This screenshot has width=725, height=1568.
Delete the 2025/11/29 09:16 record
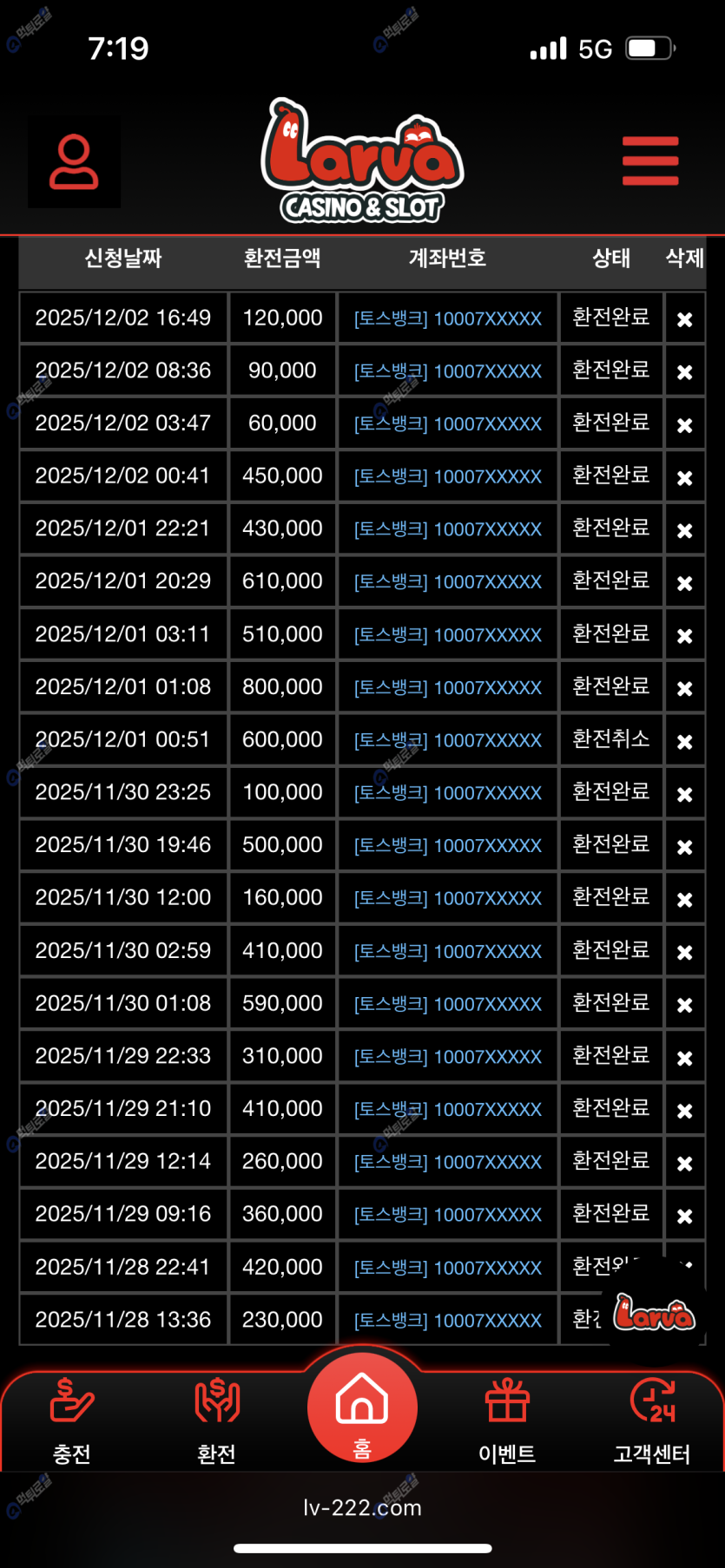[x=684, y=1216]
